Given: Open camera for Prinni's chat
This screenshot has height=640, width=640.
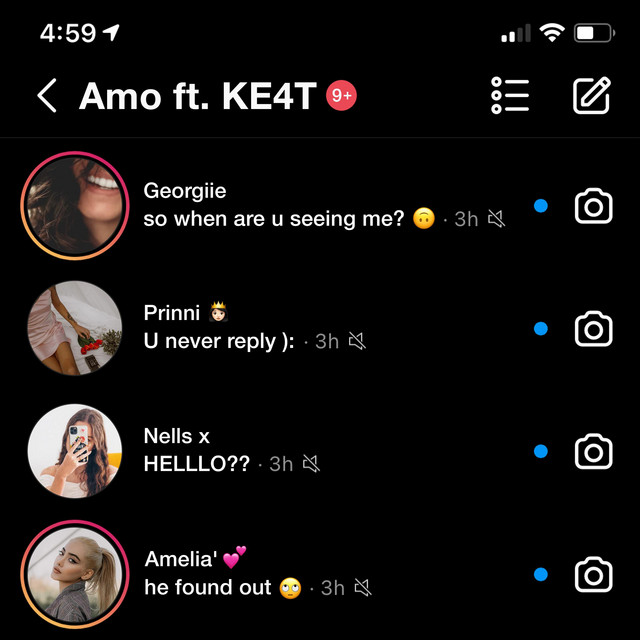Looking at the screenshot, I should point(593,328).
